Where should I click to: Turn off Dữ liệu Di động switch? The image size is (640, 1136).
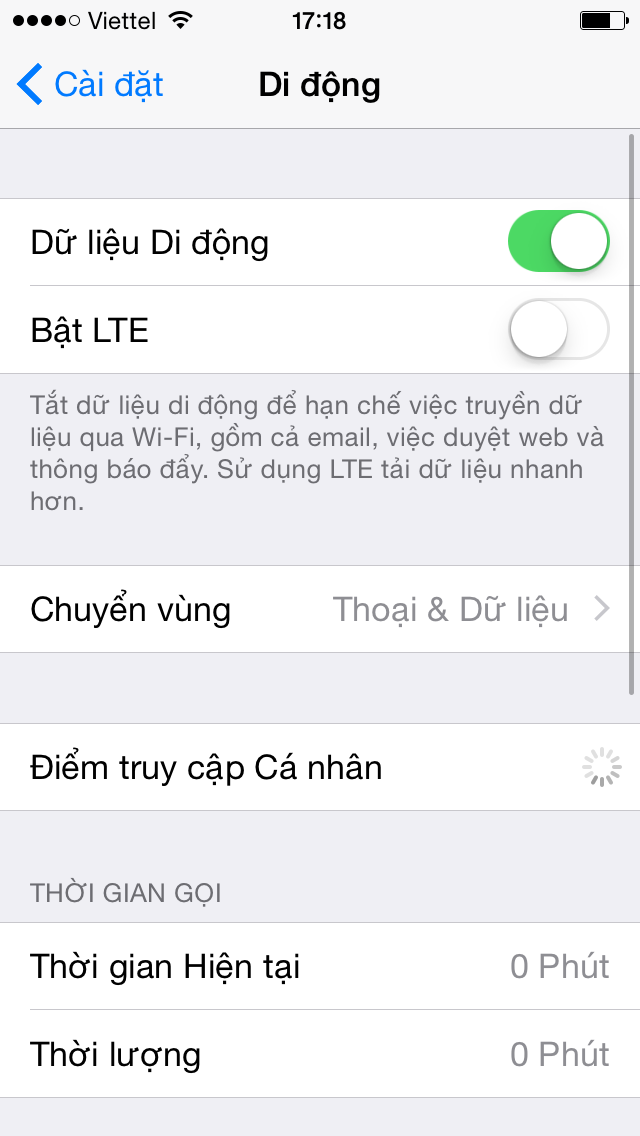coord(558,242)
